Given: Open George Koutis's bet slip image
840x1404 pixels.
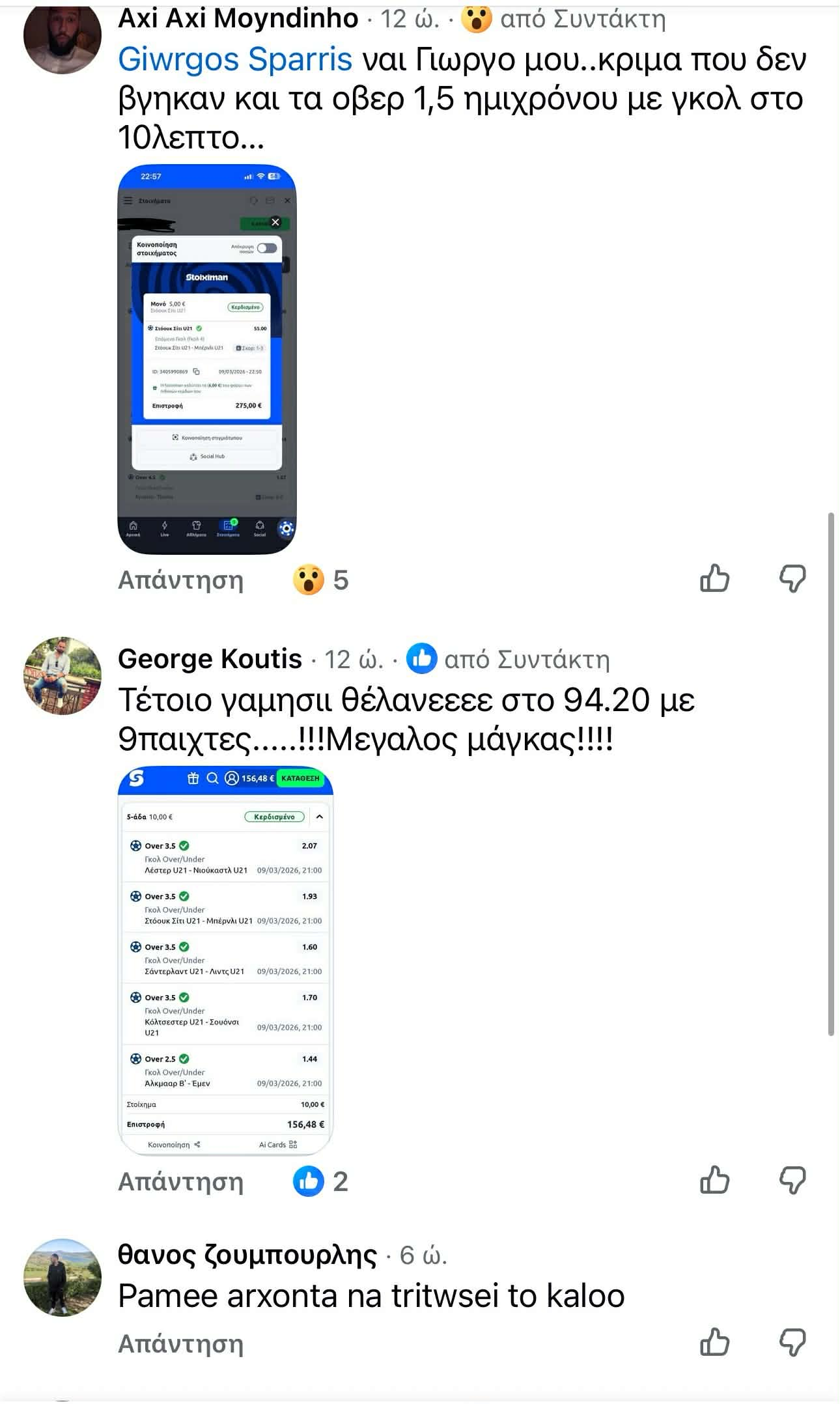Looking at the screenshot, I should point(225,961).
